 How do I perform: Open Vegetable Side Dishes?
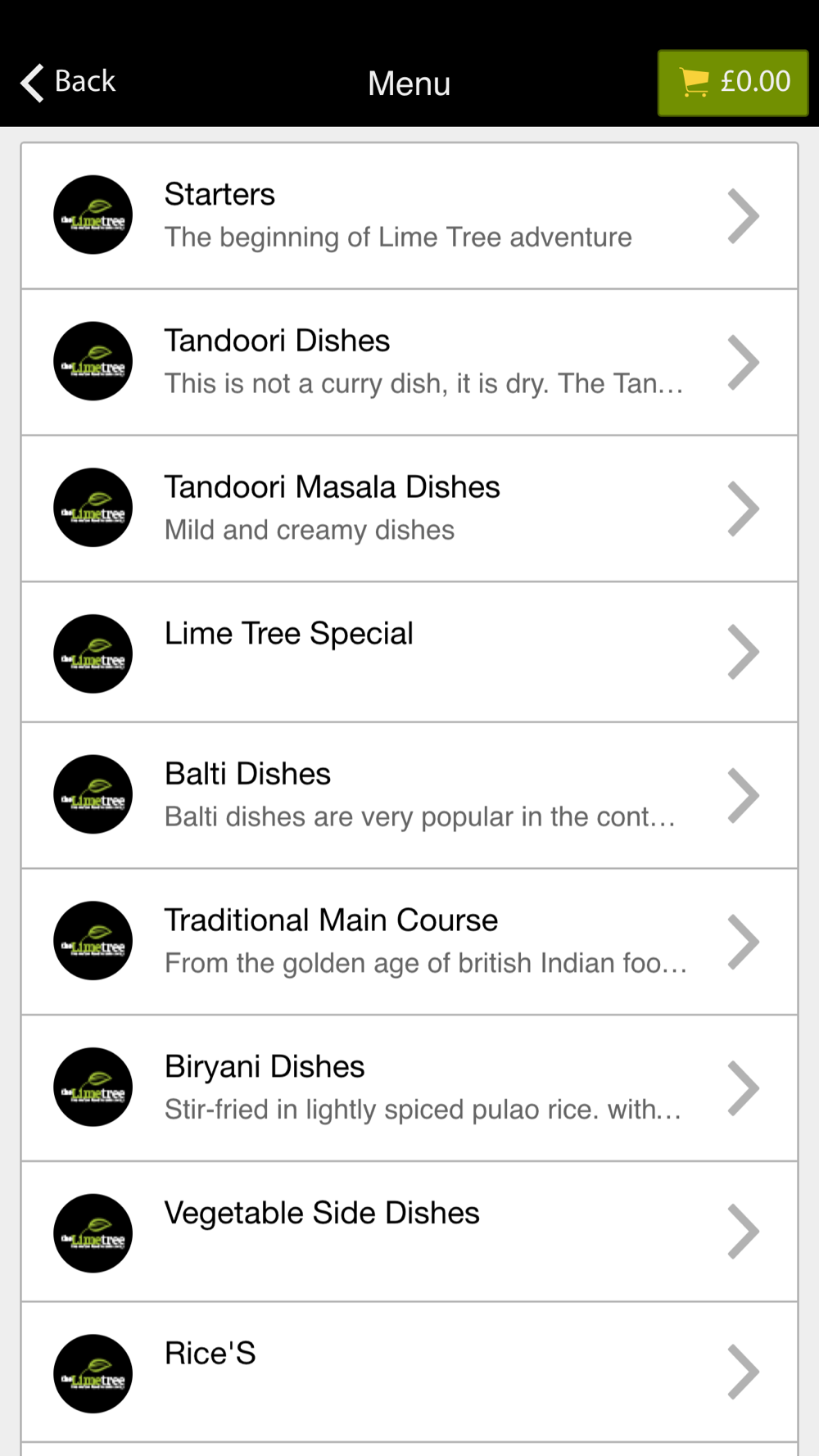coord(409,1232)
